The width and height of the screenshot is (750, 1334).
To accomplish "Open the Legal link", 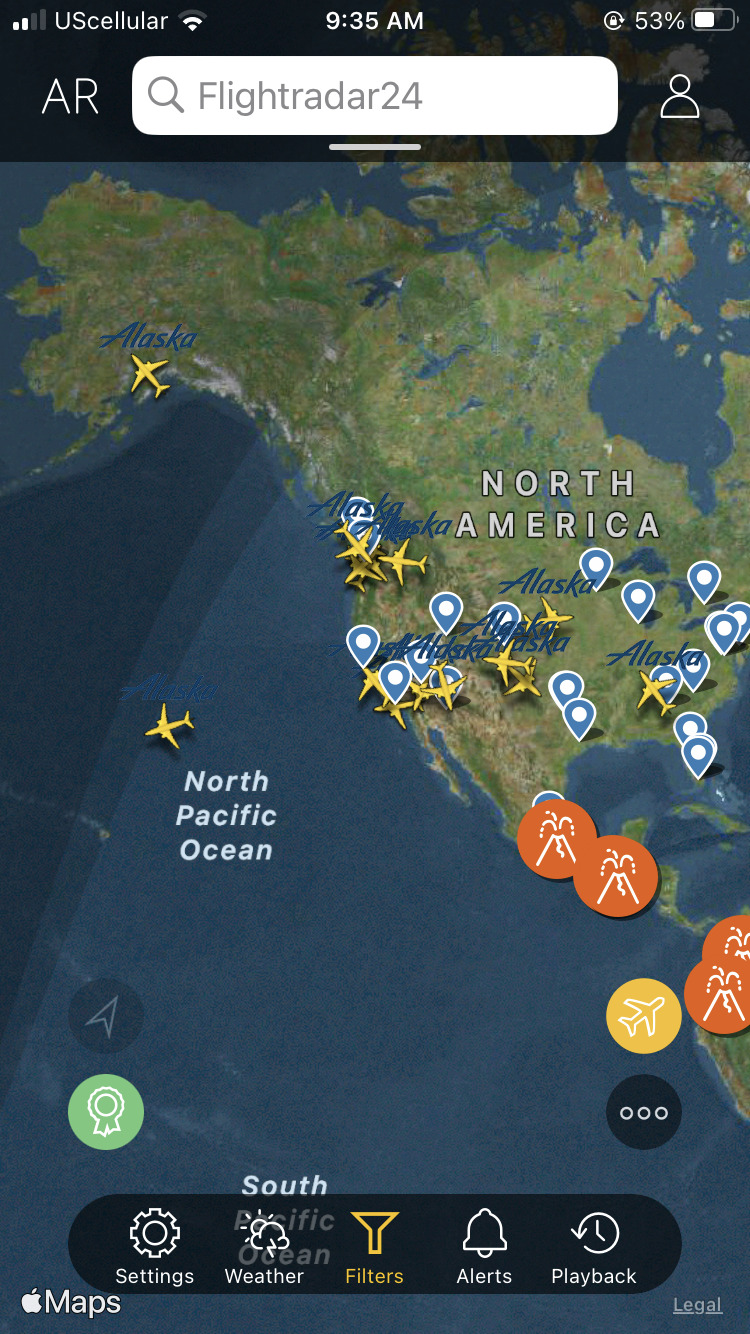I will click(697, 1305).
